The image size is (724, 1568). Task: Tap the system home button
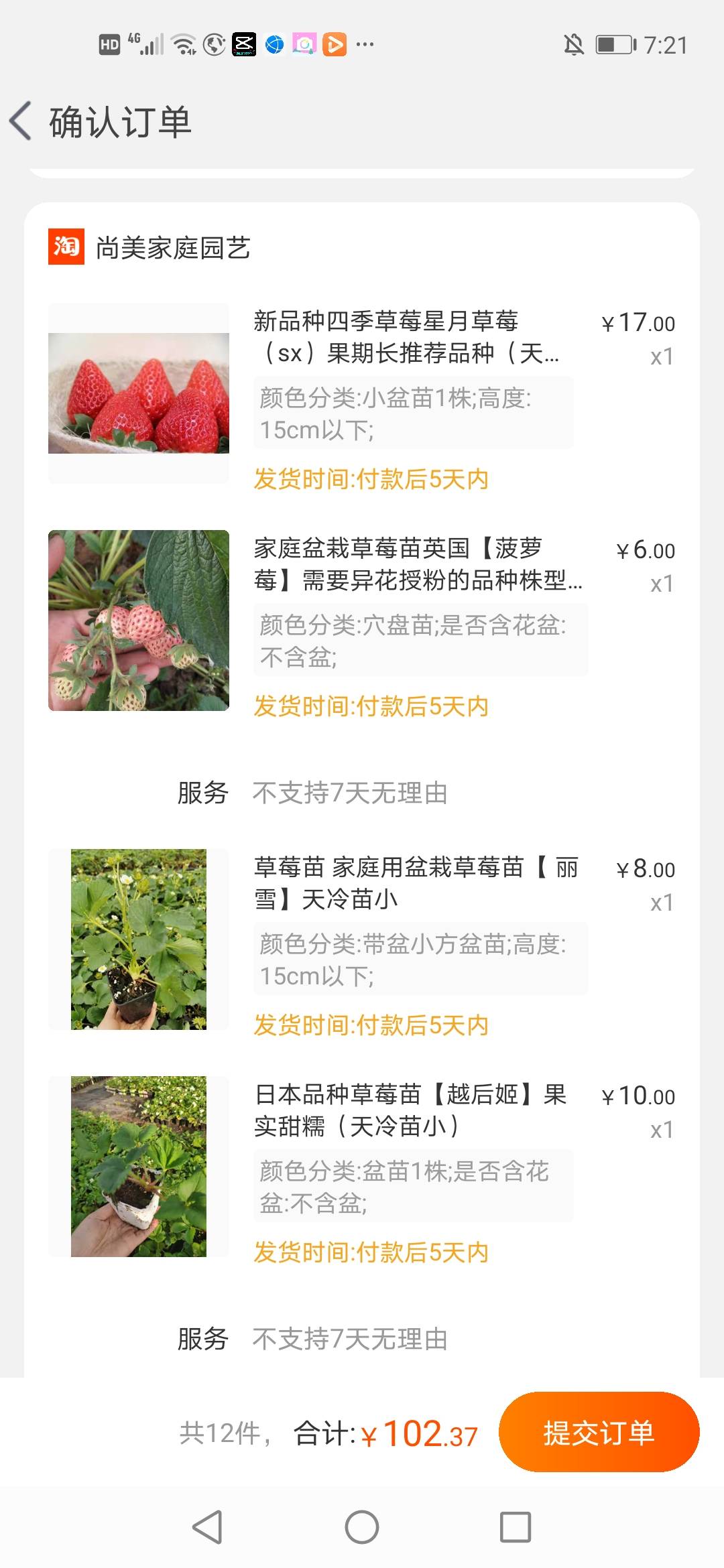click(362, 1527)
